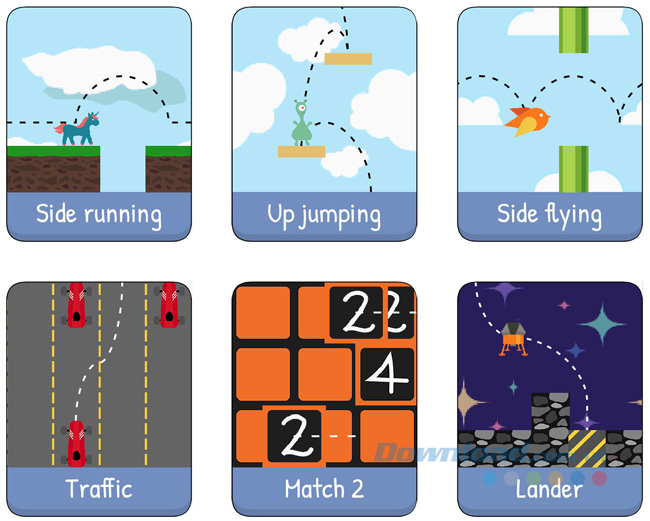650x521 pixels.
Task: Open the Side flying template card
Action: [549, 125]
